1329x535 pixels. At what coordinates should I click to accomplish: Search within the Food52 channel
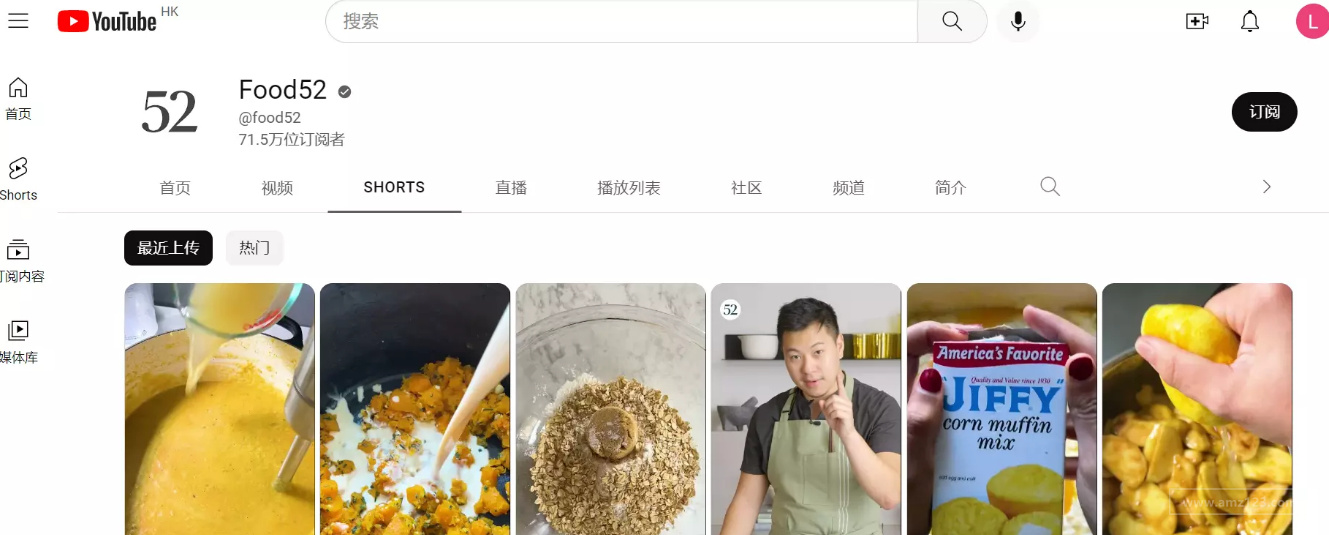pyautogui.click(x=1049, y=187)
